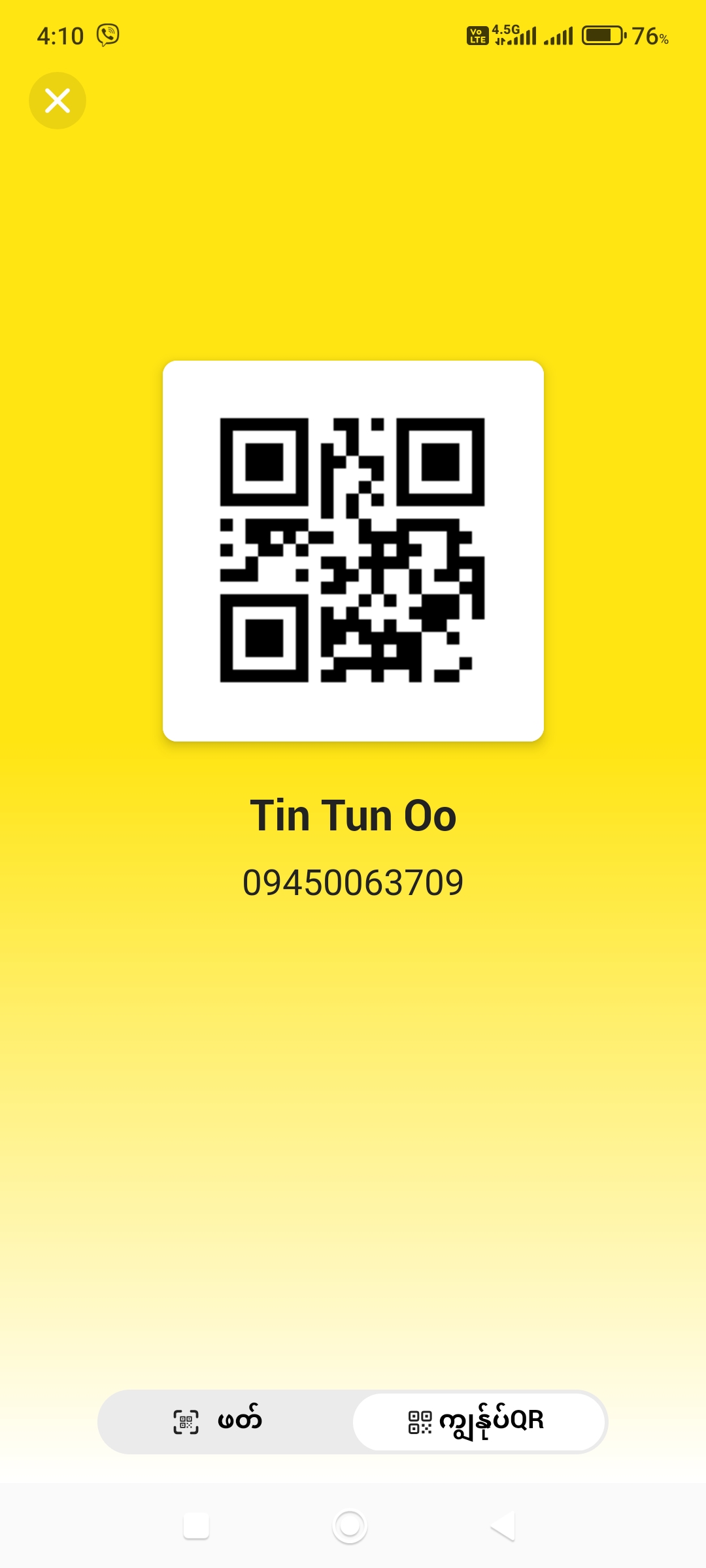Go to the home screen
706x1568 pixels.
[350, 1526]
